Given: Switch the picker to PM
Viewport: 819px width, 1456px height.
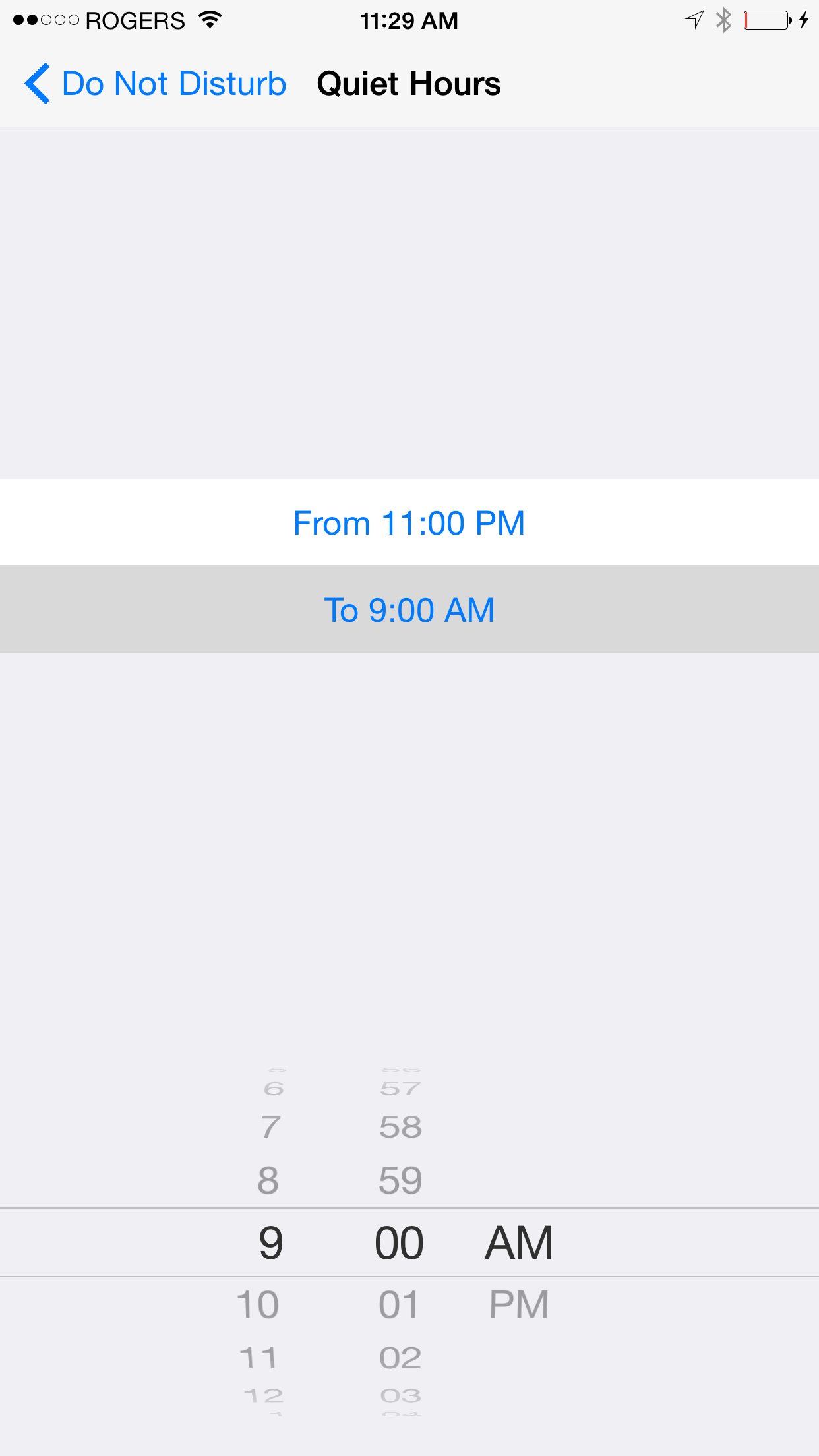Looking at the screenshot, I should (518, 1304).
